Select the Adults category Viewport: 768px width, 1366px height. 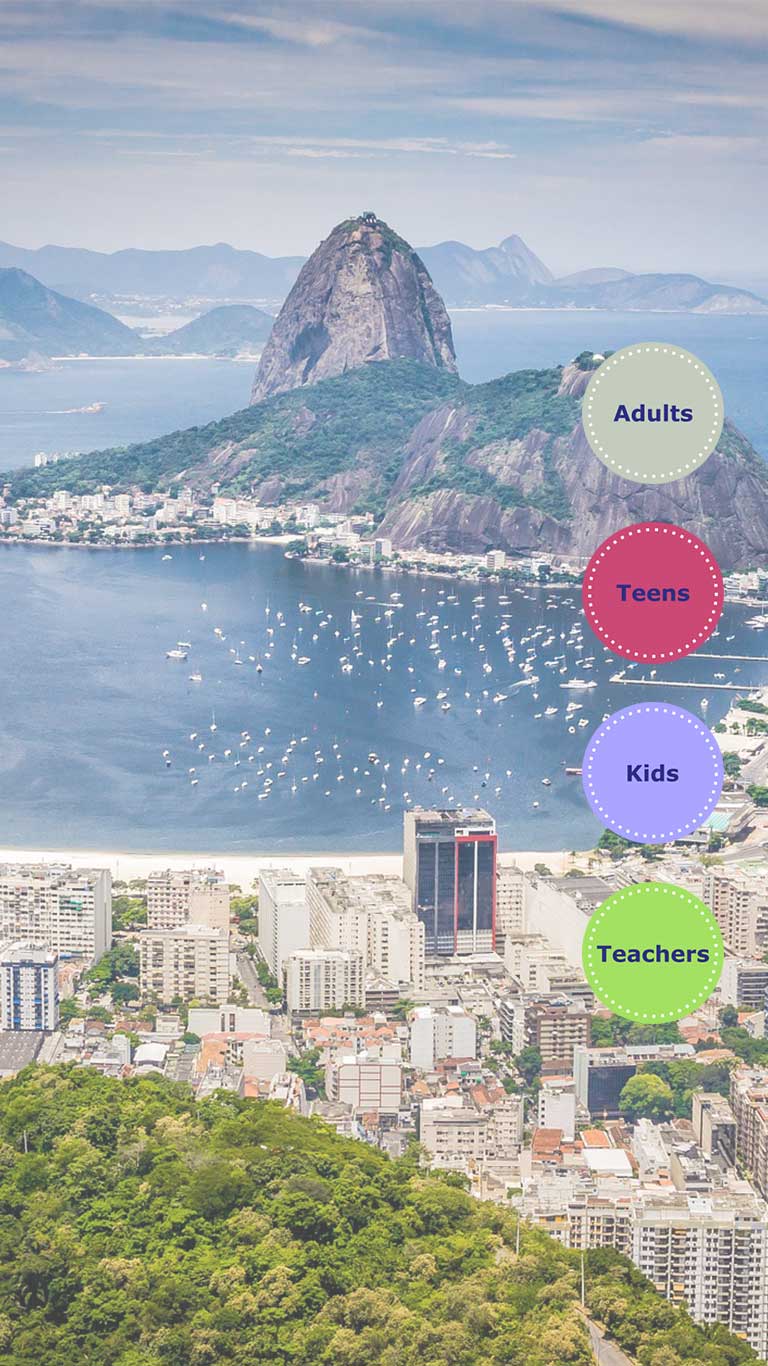[652, 413]
